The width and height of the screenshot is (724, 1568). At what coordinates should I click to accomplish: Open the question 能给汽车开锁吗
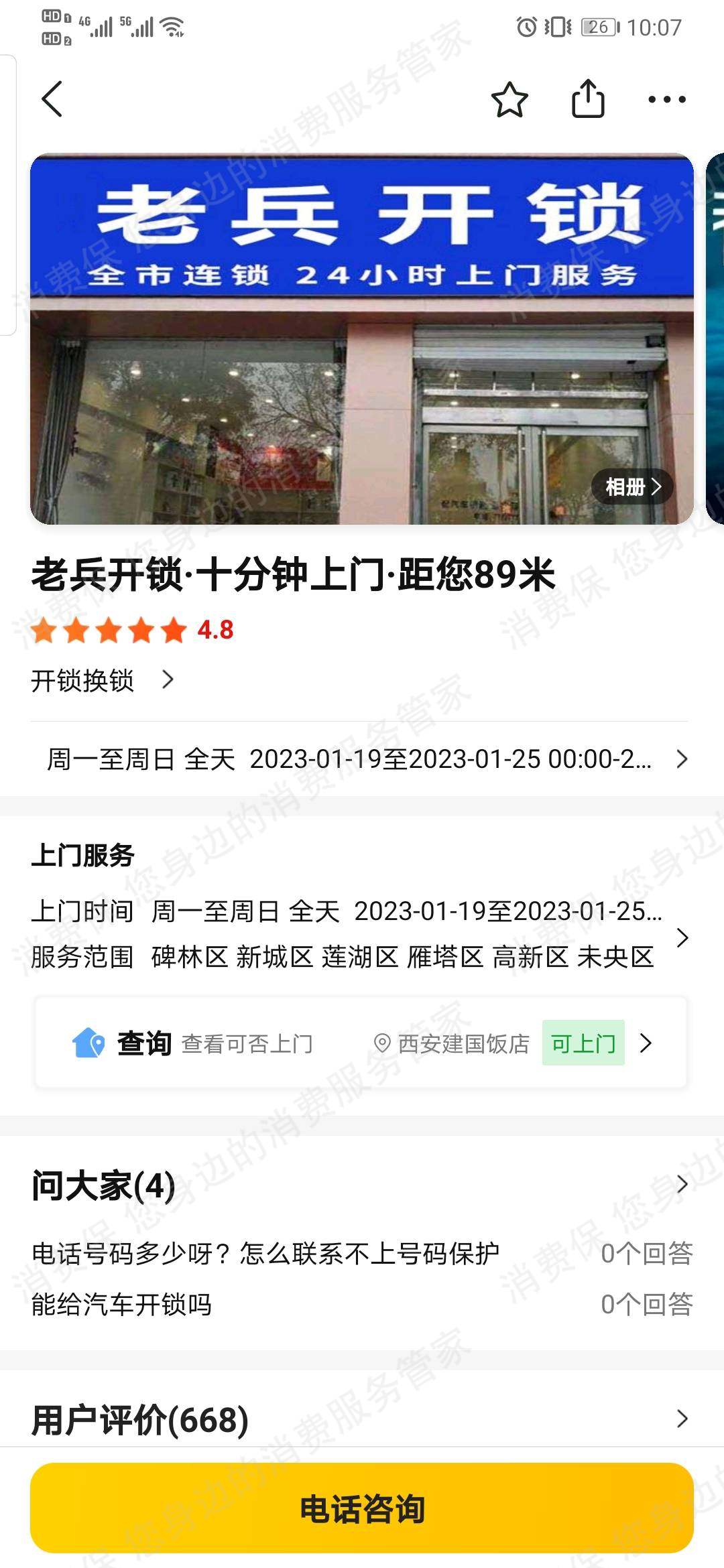pos(122,1304)
